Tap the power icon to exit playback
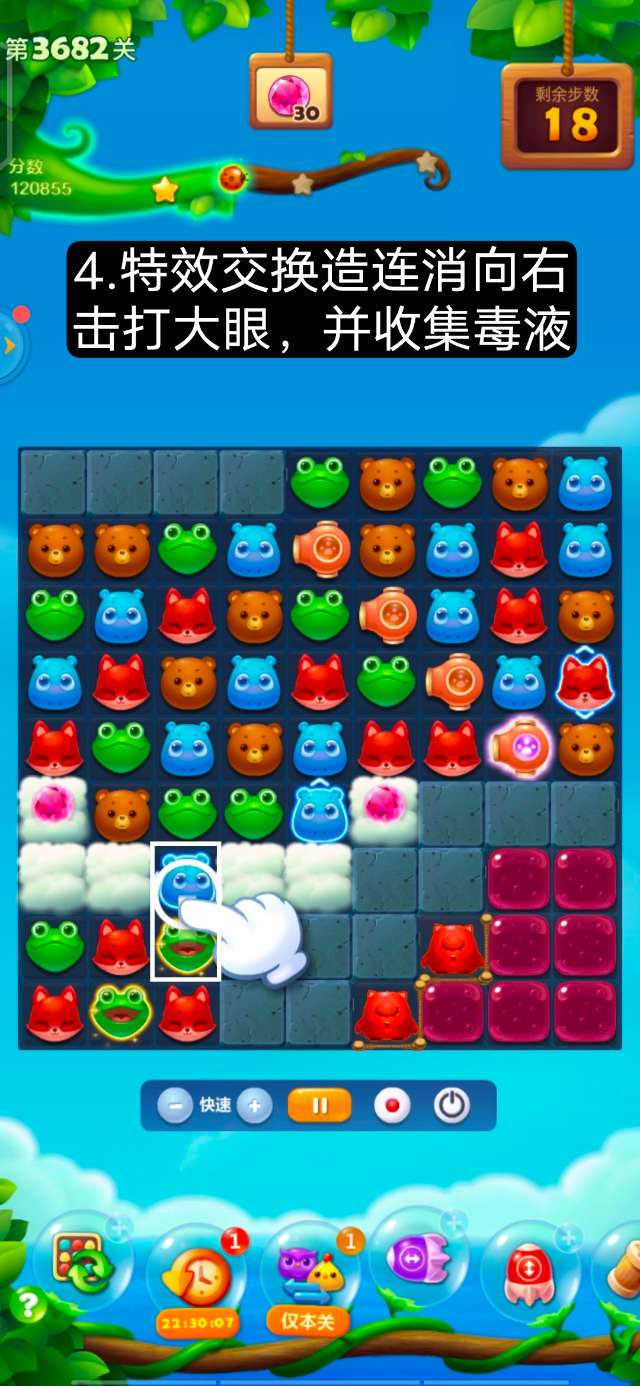The image size is (640, 1386). (452, 1106)
